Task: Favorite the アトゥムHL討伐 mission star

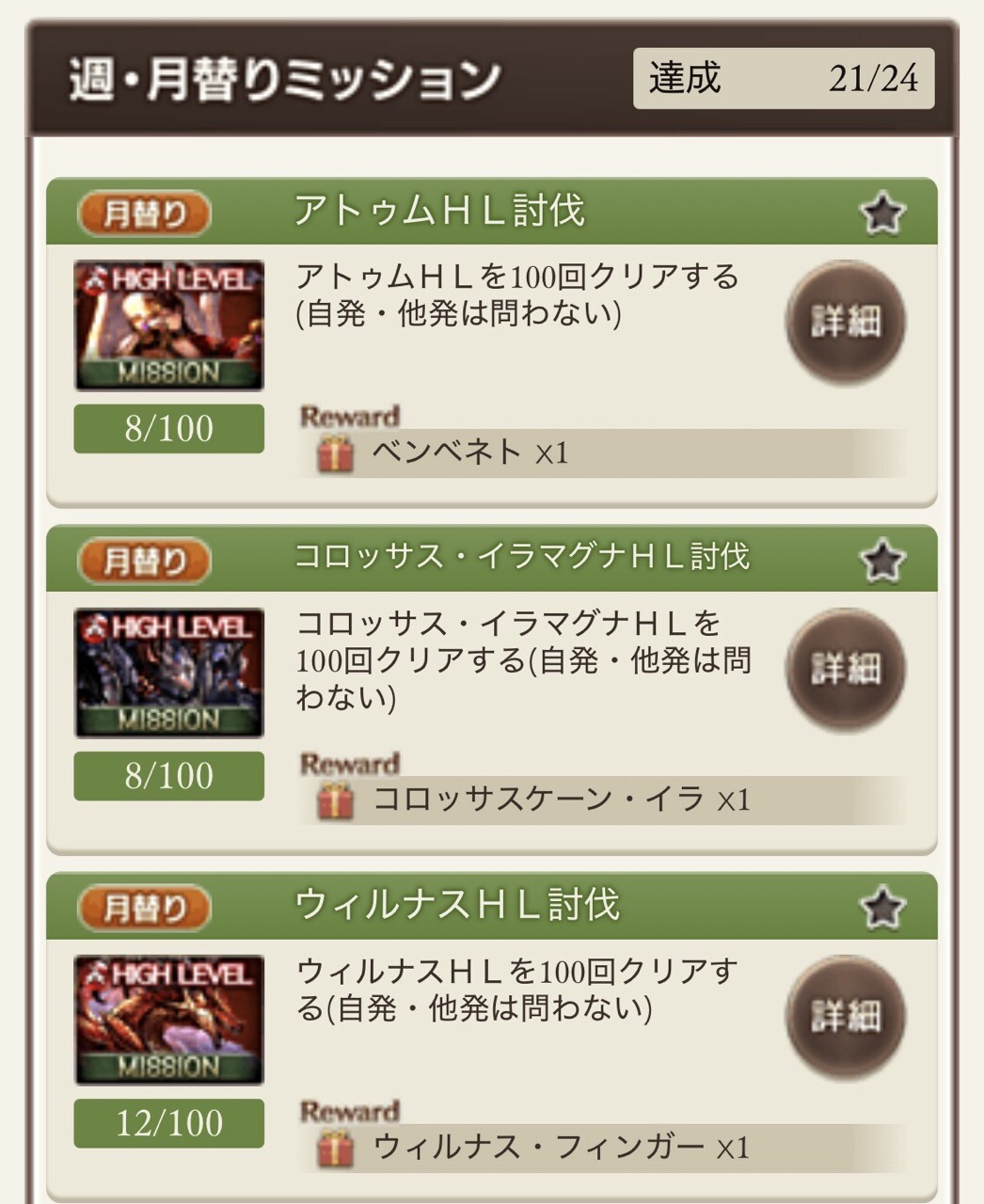Action: point(882,214)
